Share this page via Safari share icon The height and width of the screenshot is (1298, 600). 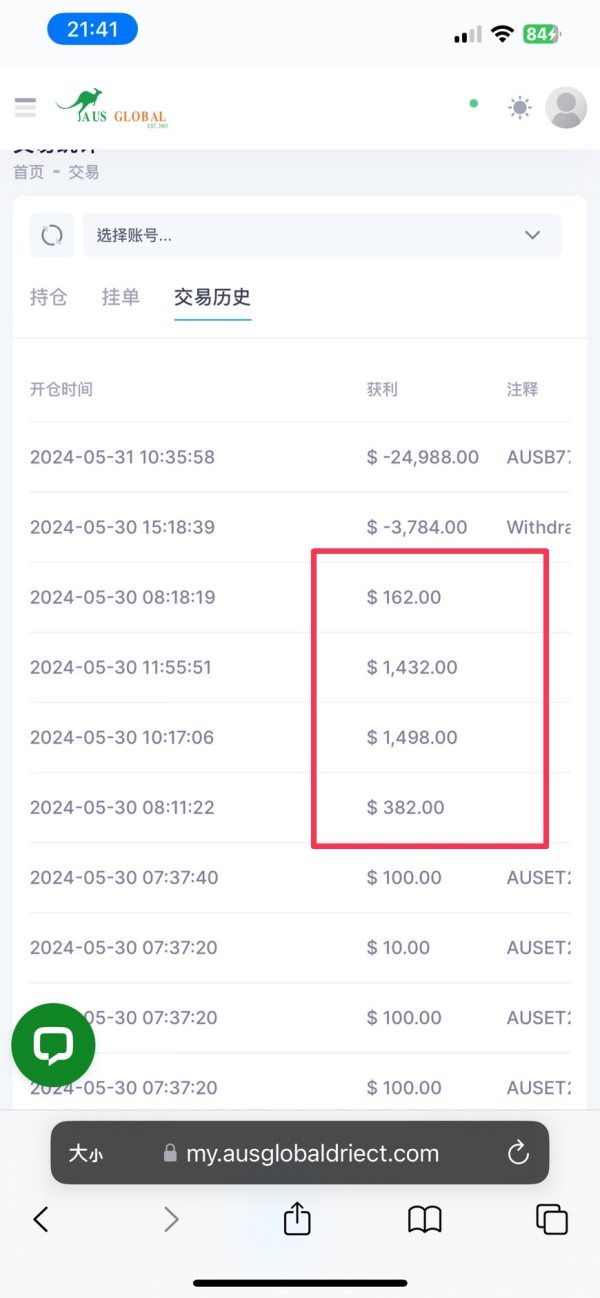pyautogui.click(x=297, y=1217)
